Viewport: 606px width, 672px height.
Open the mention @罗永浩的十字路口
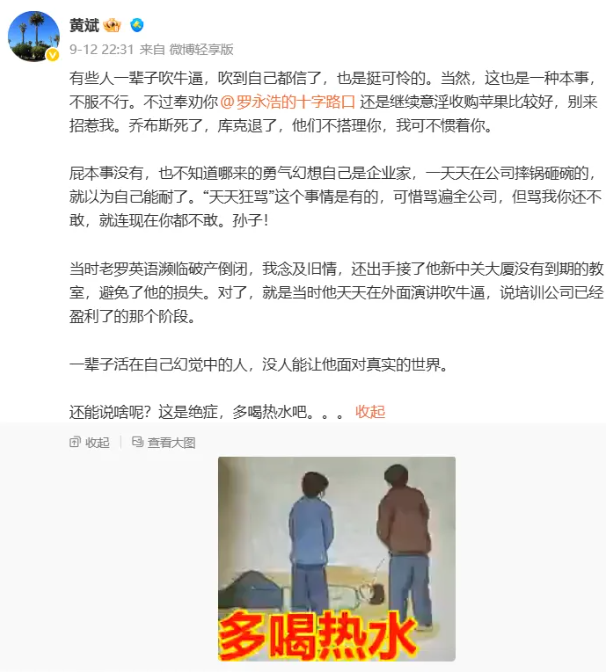pyautogui.click(x=288, y=102)
